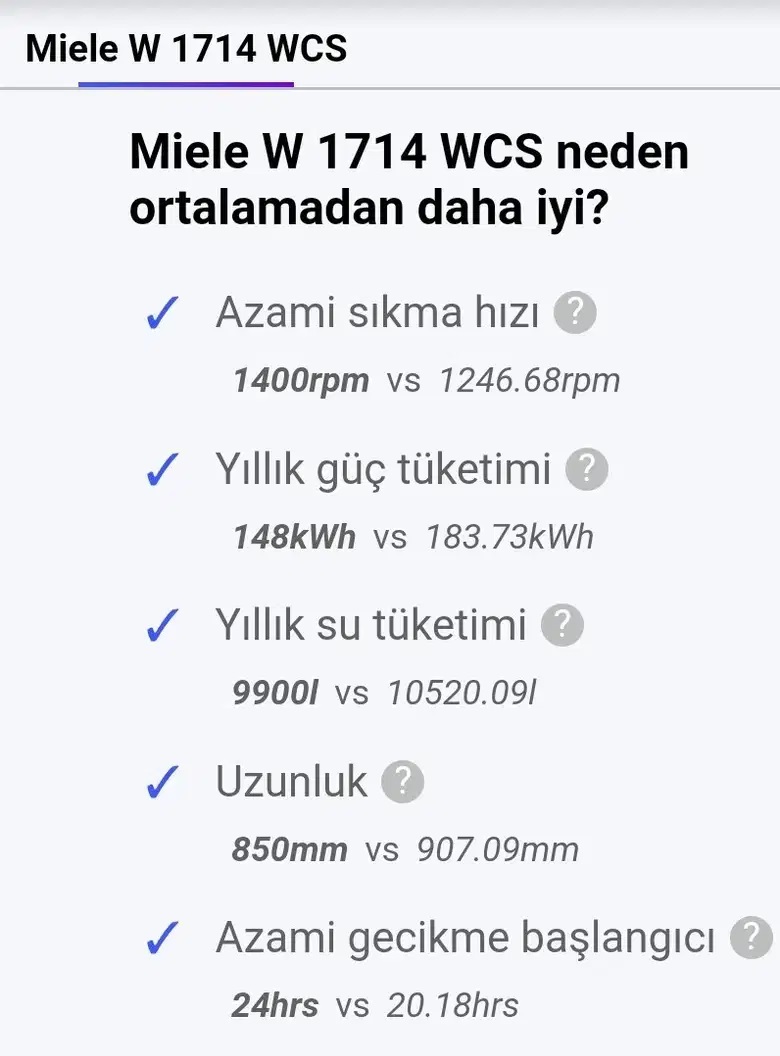Screen dimensions: 780x1056
Task: View explanation for Uzunluk
Action: (403, 781)
